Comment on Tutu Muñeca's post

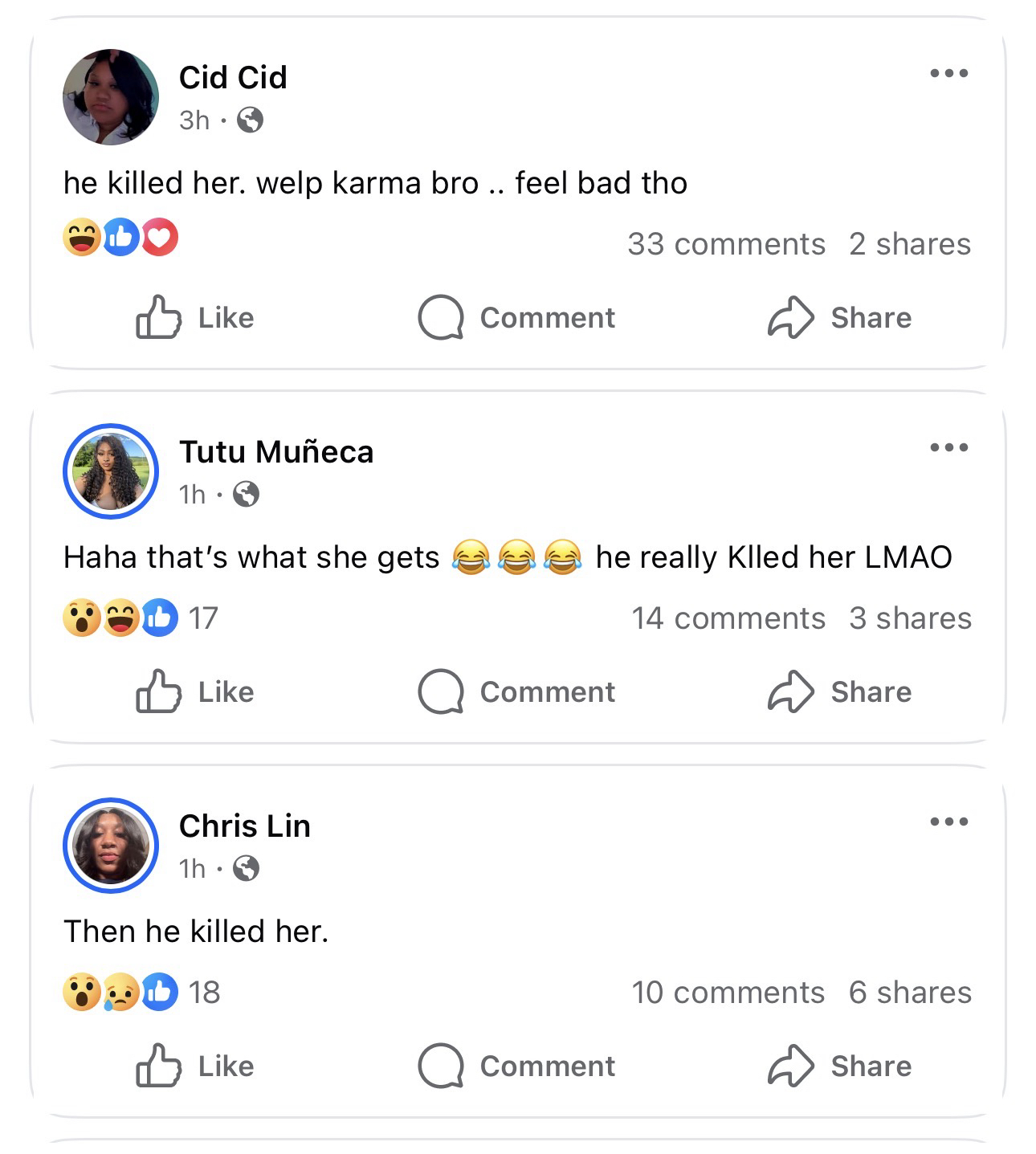tap(516, 692)
